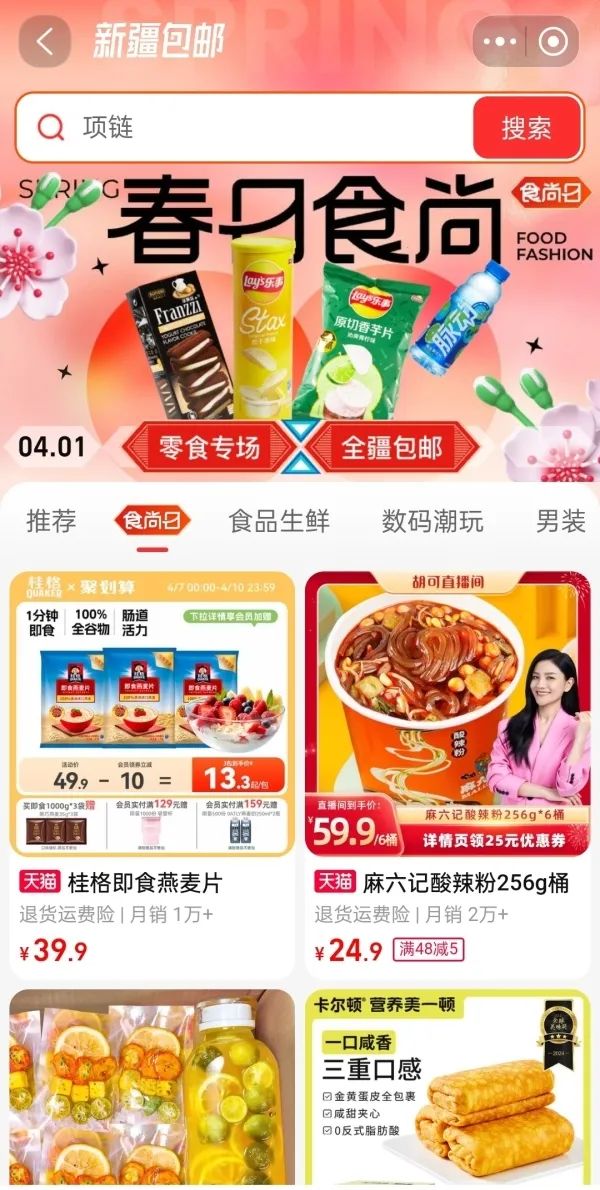The height and width of the screenshot is (1190, 600).
Task: Go back using the top-left arrow
Action: (x=45, y=42)
